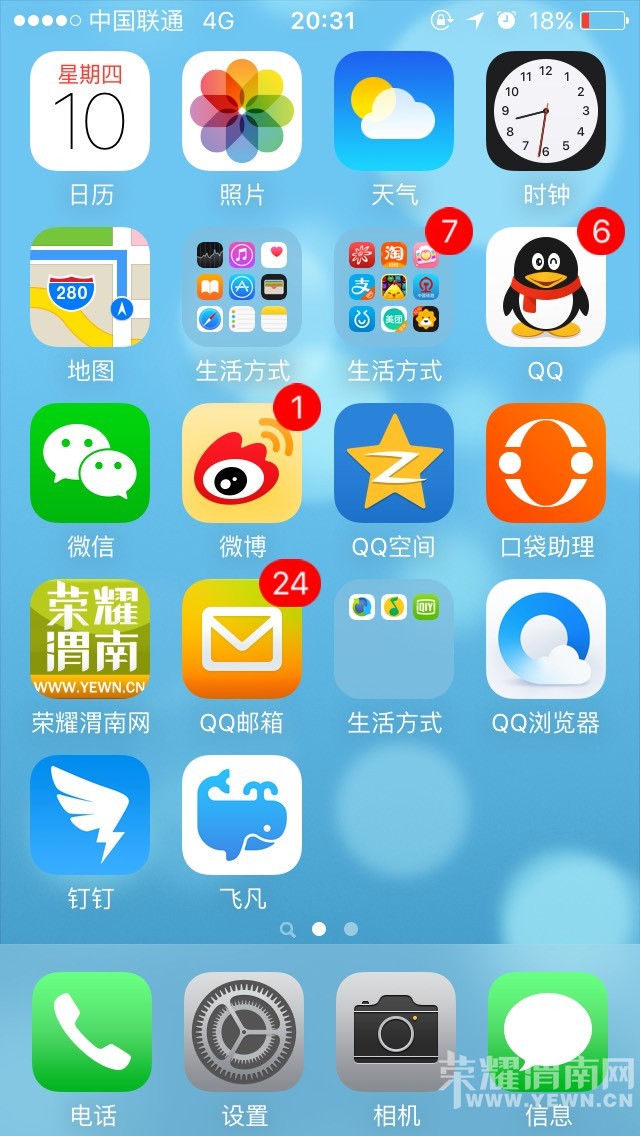640x1136 pixels.
Task: Launch the QQ浏览器 browser
Action: [546, 639]
